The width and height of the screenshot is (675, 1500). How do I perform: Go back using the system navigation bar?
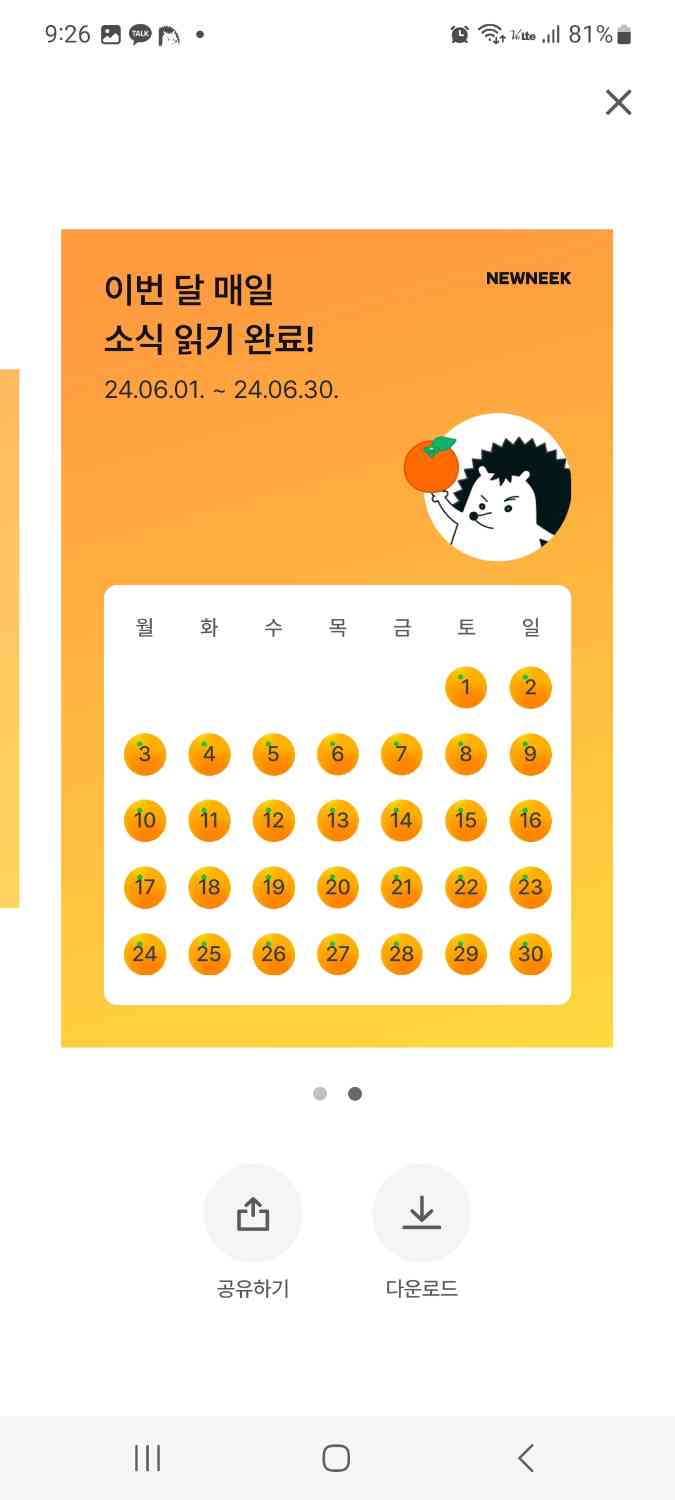pos(526,1458)
